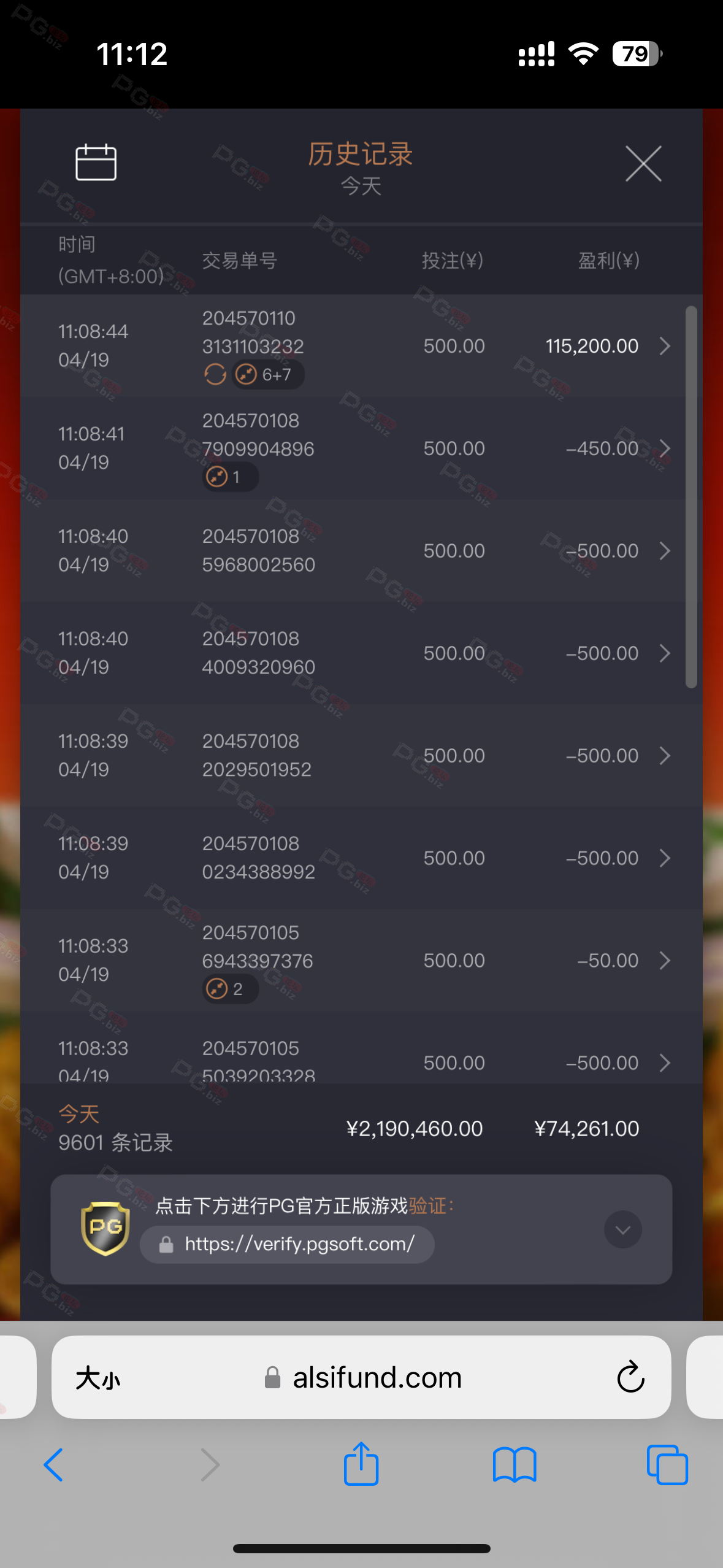The height and width of the screenshot is (1568, 723).
Task: Open the record with 115,200.00 profit
Action: pos(665,346)
